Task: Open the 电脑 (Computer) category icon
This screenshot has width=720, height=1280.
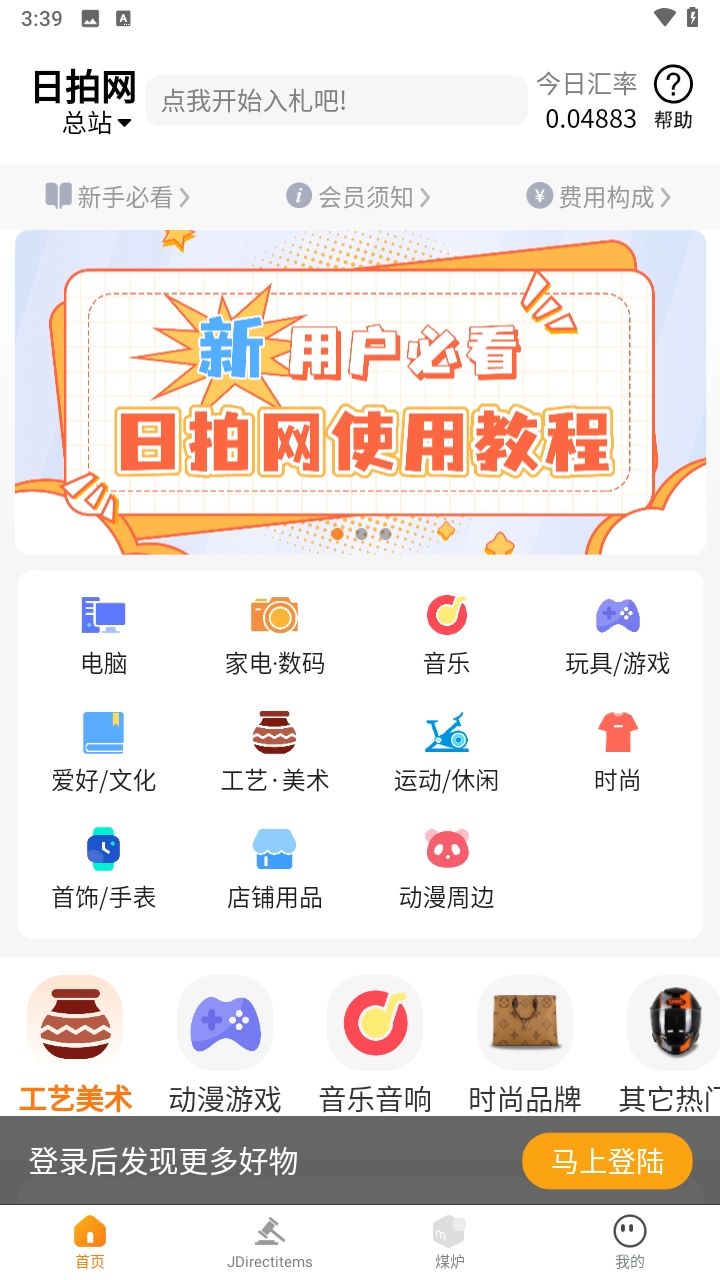Action: tap(103, 614)
